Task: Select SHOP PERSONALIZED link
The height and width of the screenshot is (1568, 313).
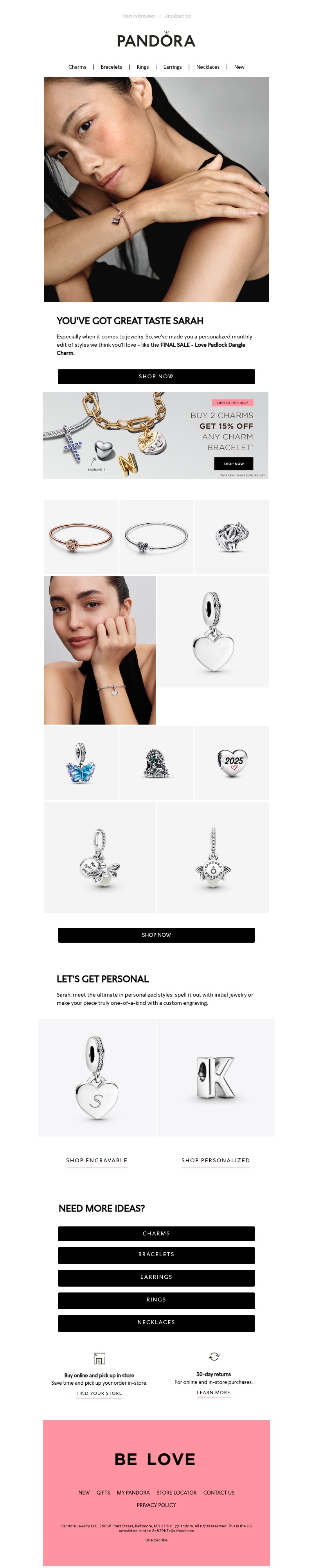Action: (216, 1160)
